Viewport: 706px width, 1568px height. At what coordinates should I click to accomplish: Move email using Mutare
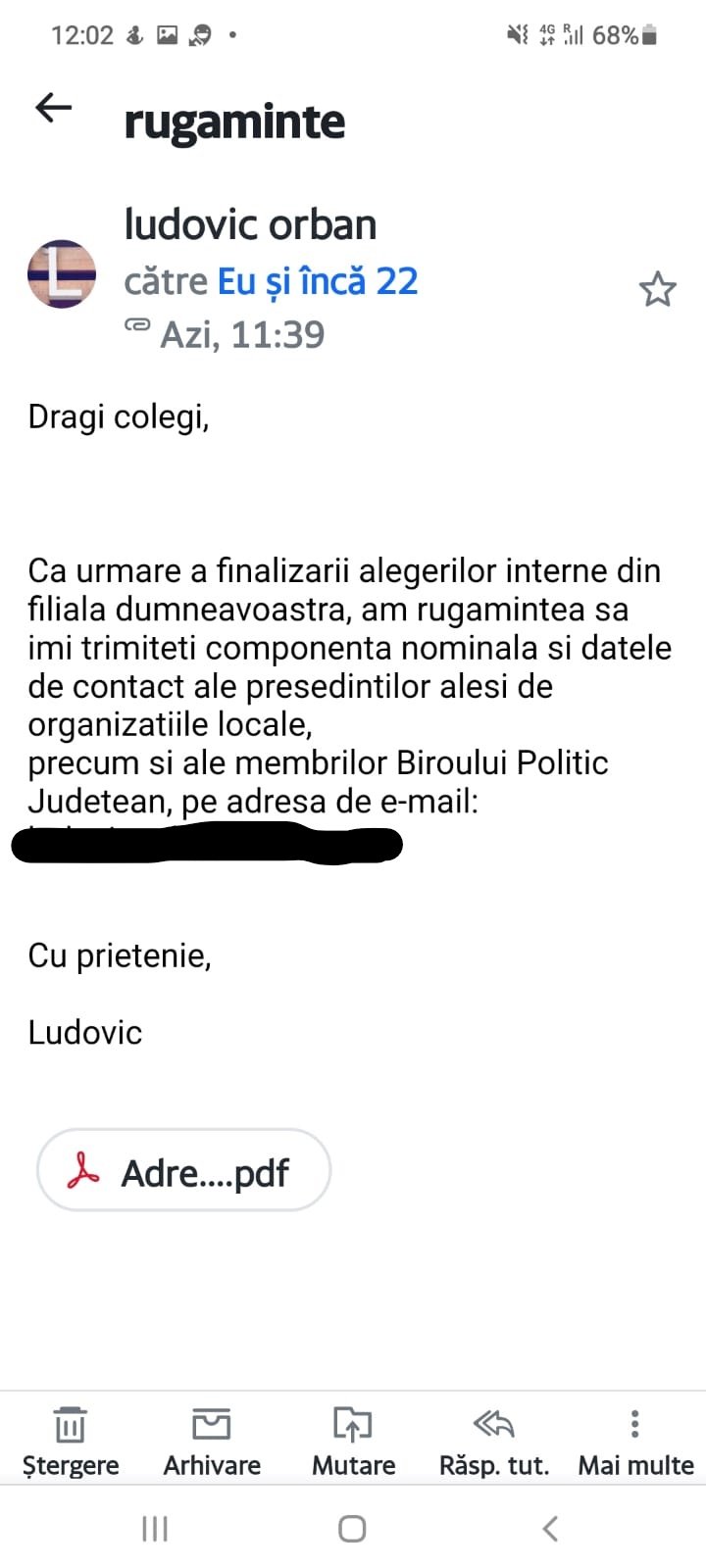pyautogui.click(x=353, y=1441)
